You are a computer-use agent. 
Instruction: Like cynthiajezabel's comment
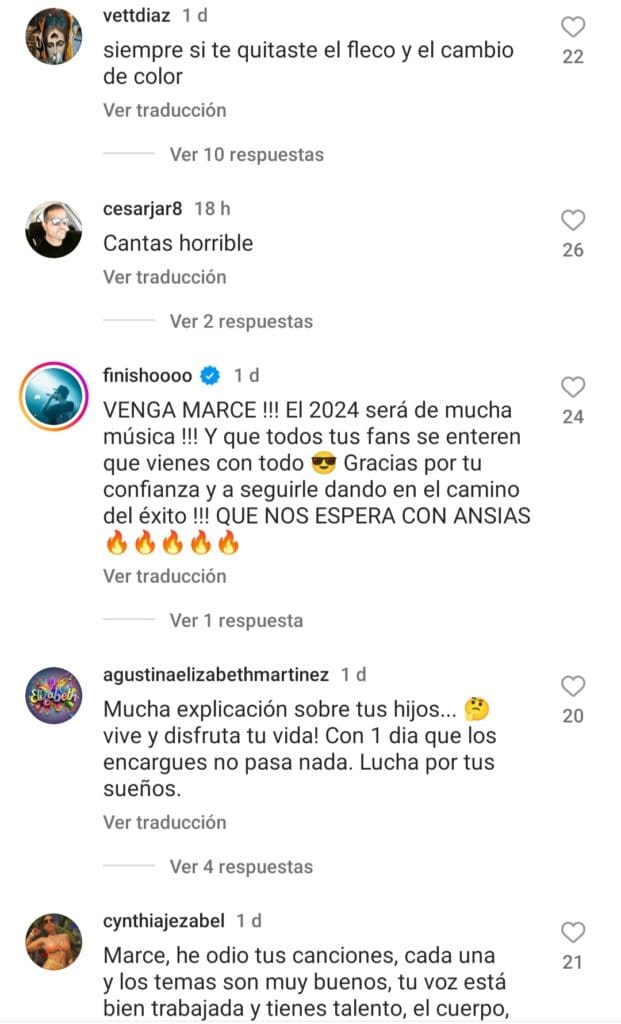tap(573, 933)
